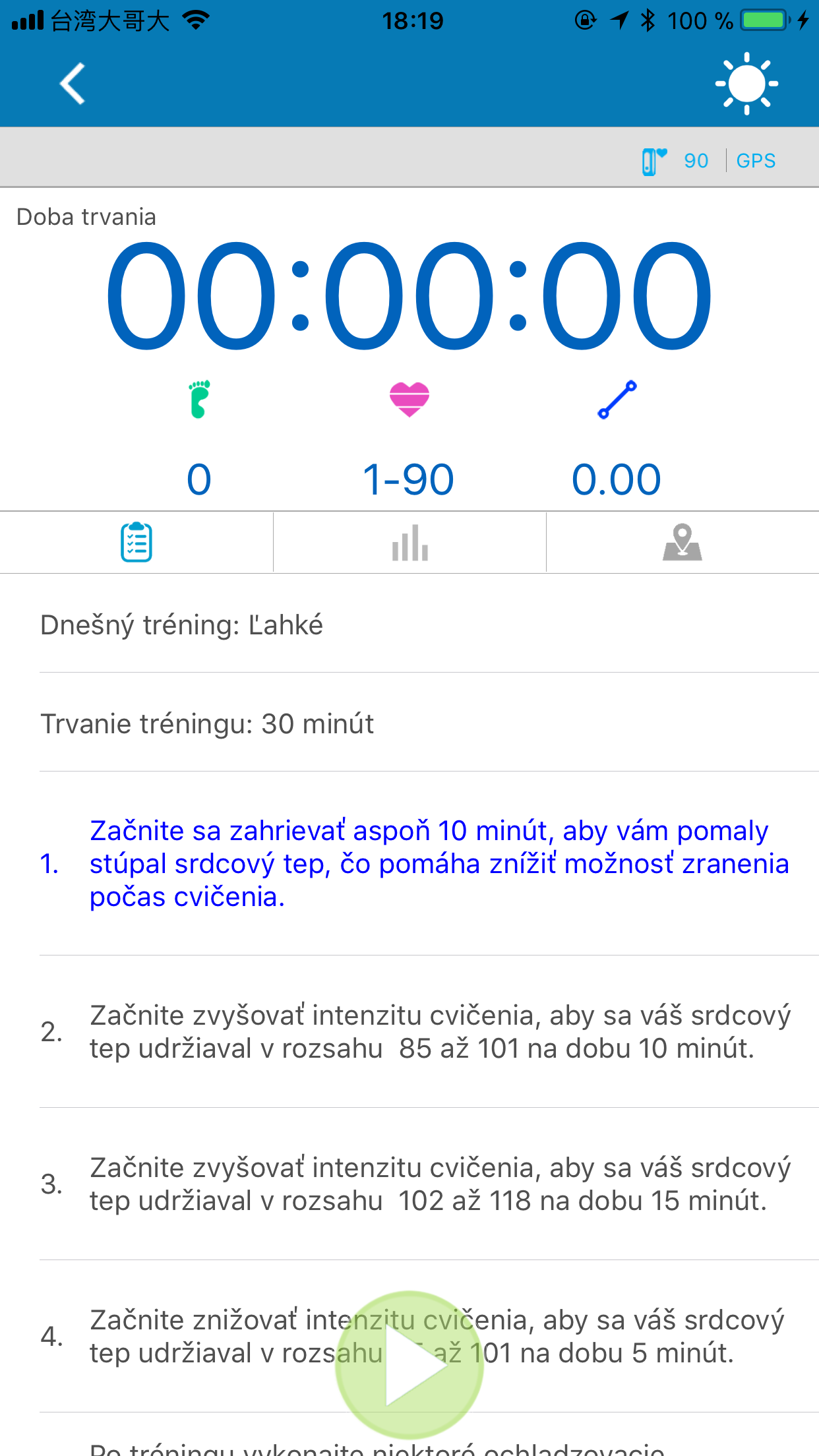Tap the GPS indicator

point(756,160)
